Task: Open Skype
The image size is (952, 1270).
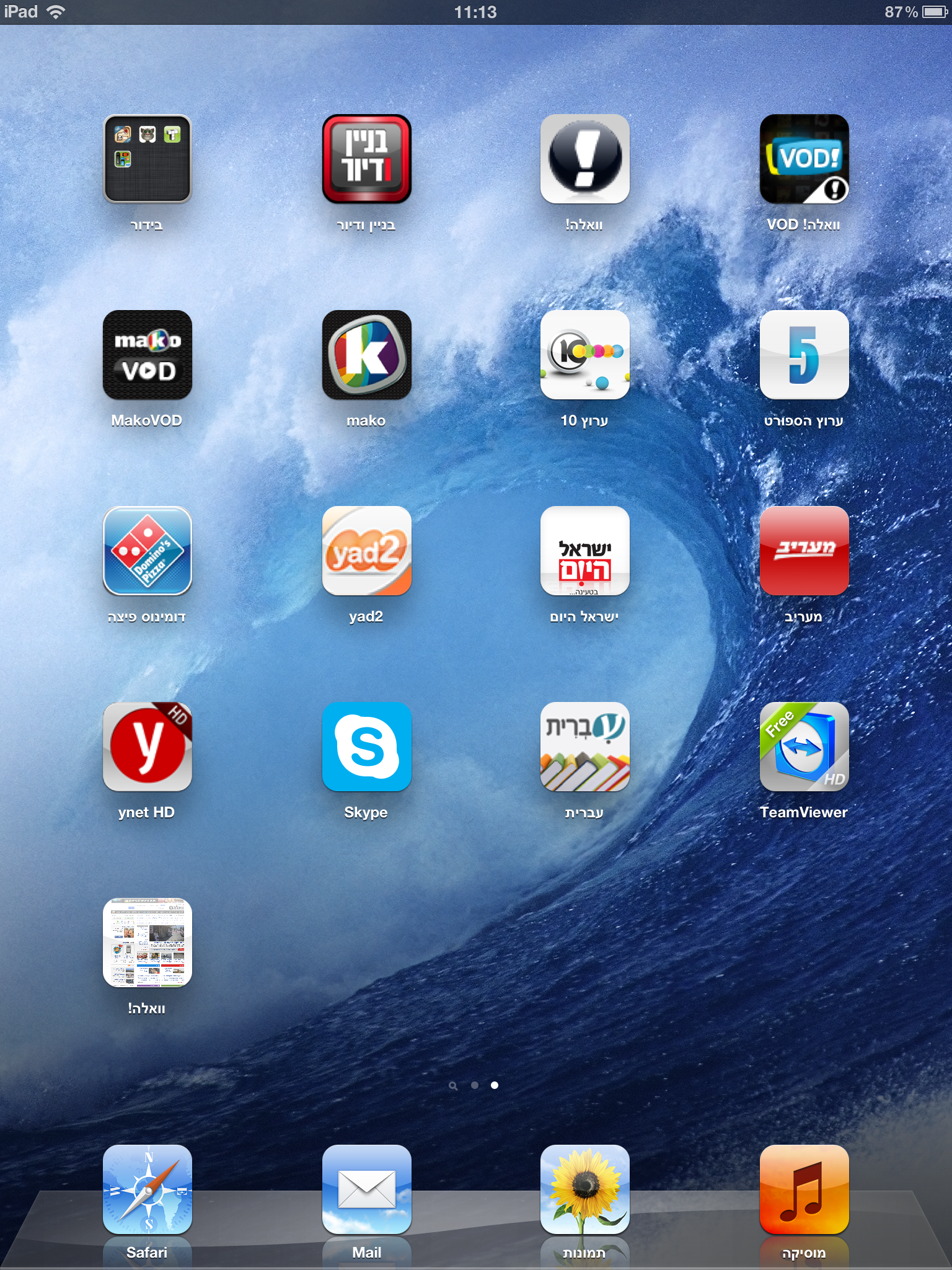Action: [366, 747]
